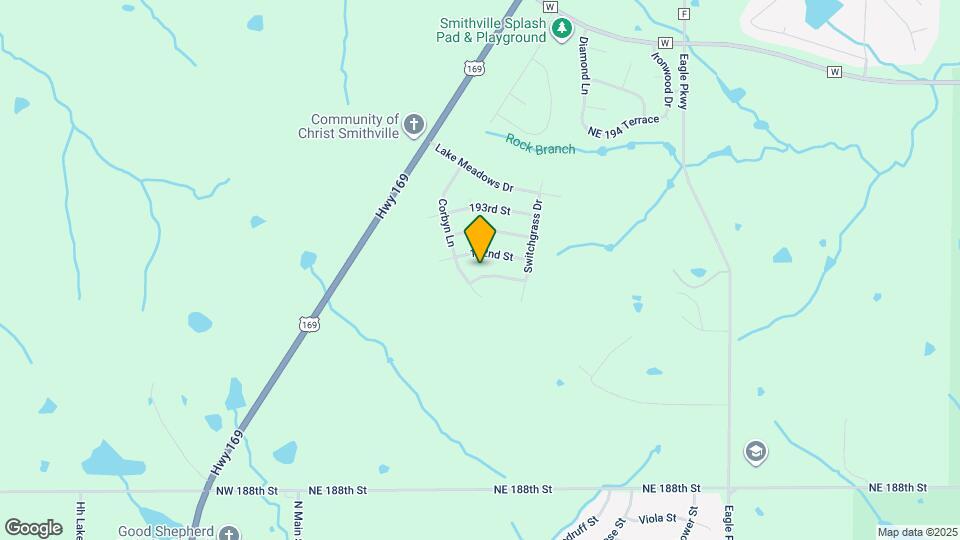Open the Good Shepherd church pin

pos(230,532)
